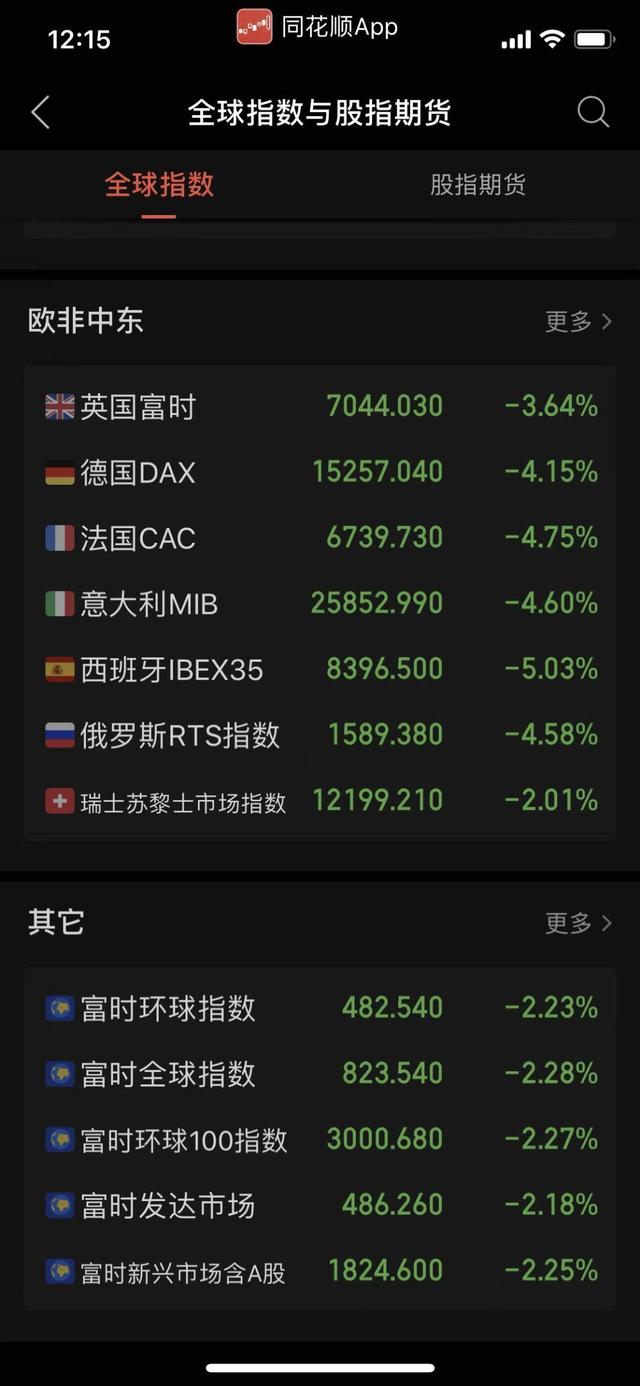640x1386 pixels.
Task: Open the 富时环球指数 row
Action: (320, 1008)
